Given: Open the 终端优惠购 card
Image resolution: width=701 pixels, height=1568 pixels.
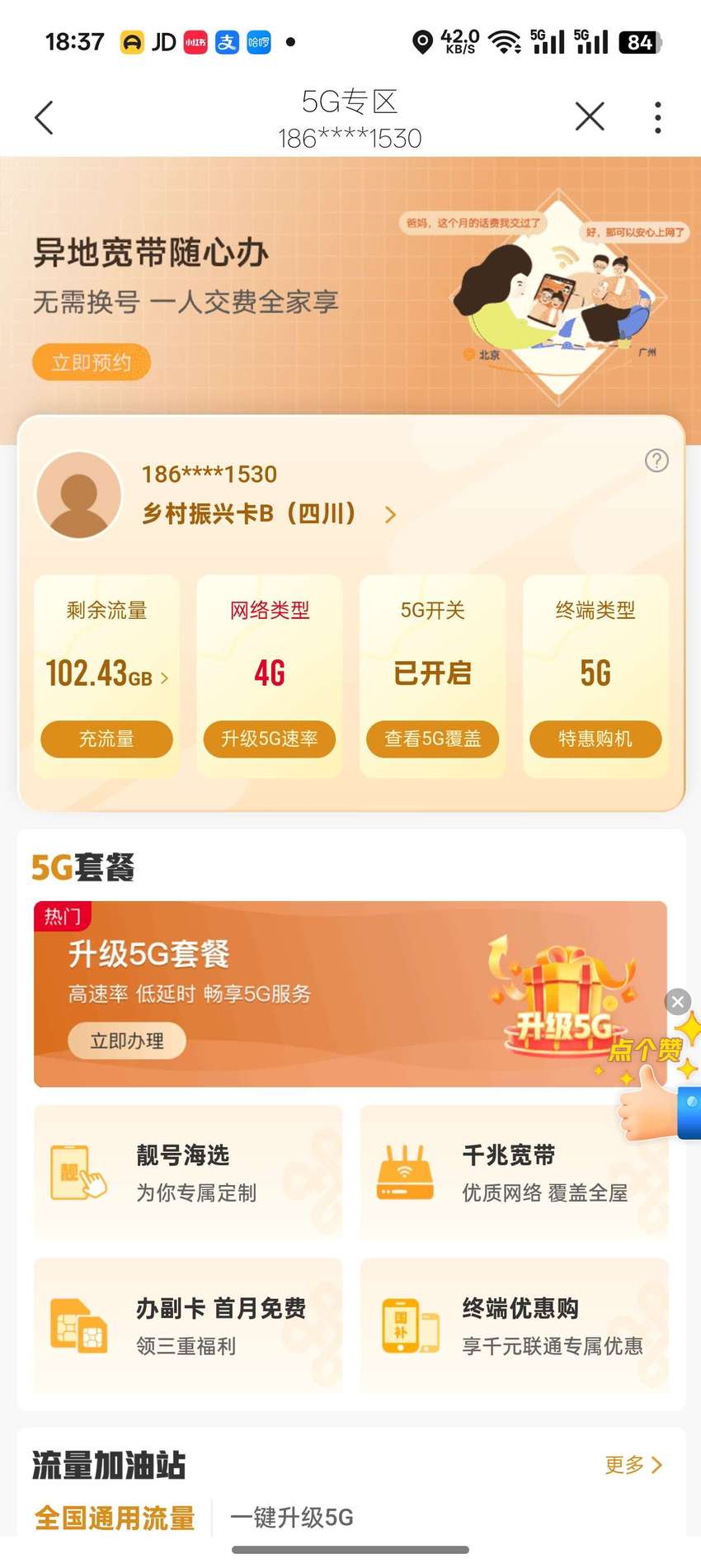Looking at the screenshot, I should [514, 1325].
